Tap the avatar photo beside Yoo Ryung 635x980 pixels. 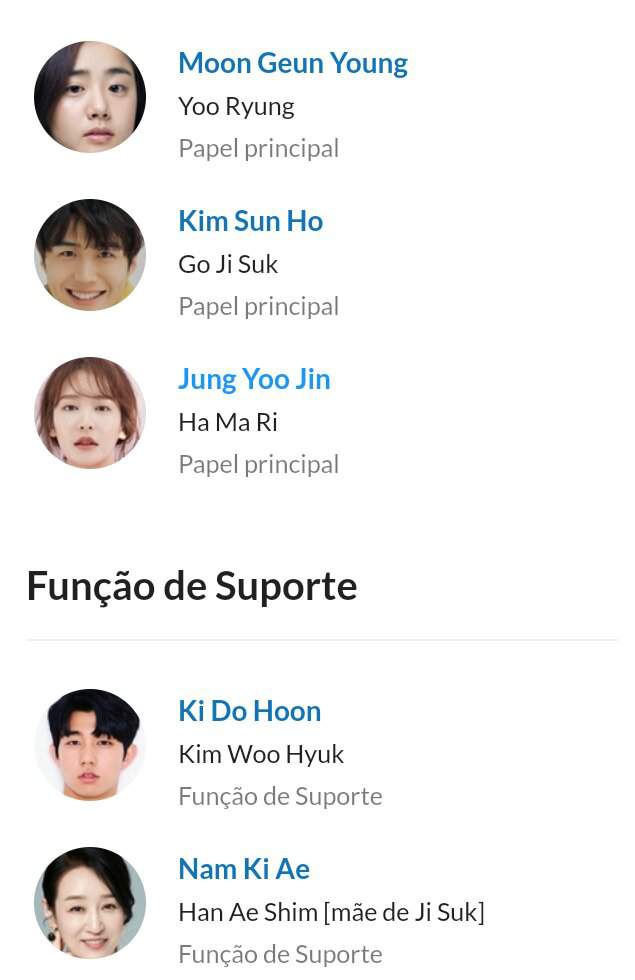90,97
